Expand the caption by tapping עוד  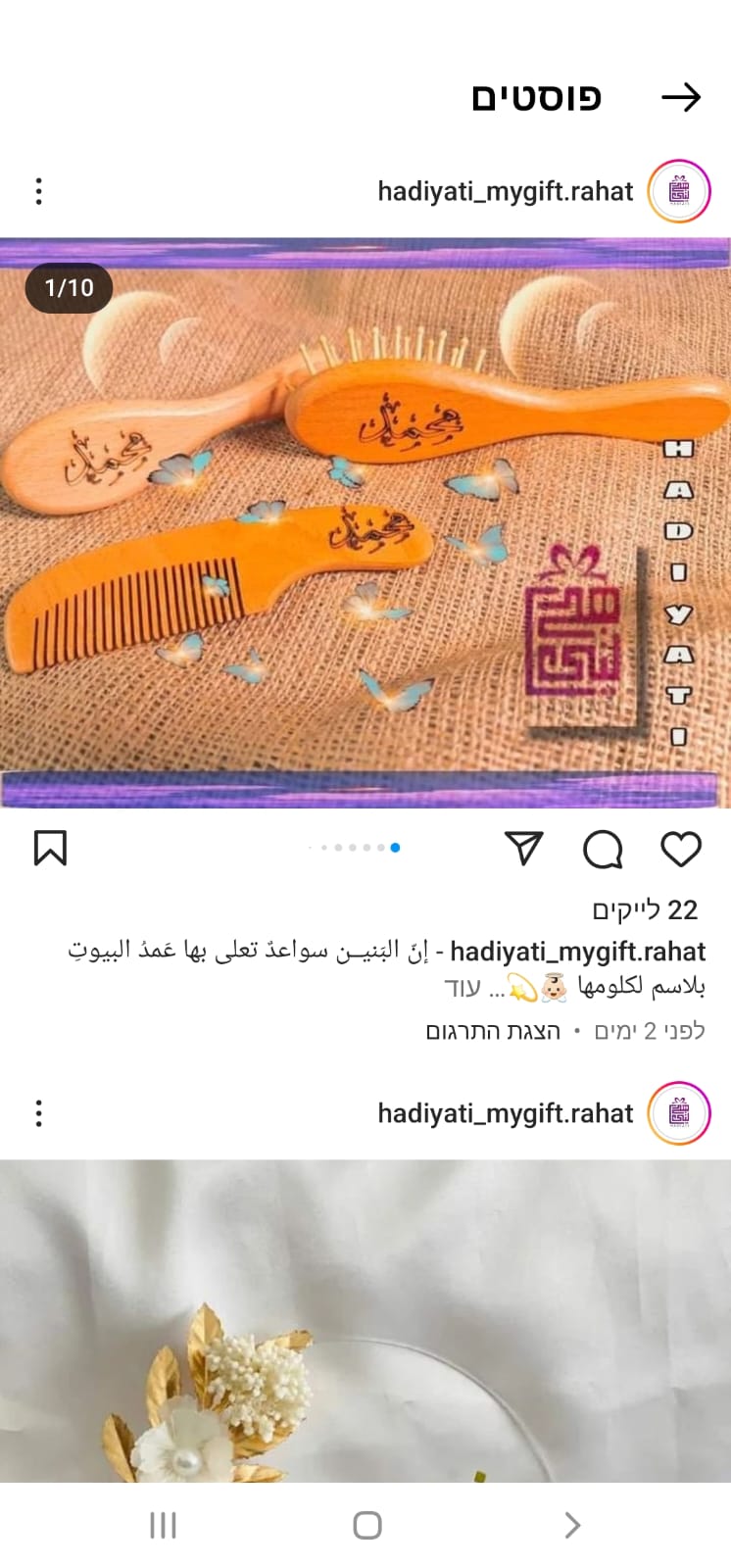click(x=462, y=988)
